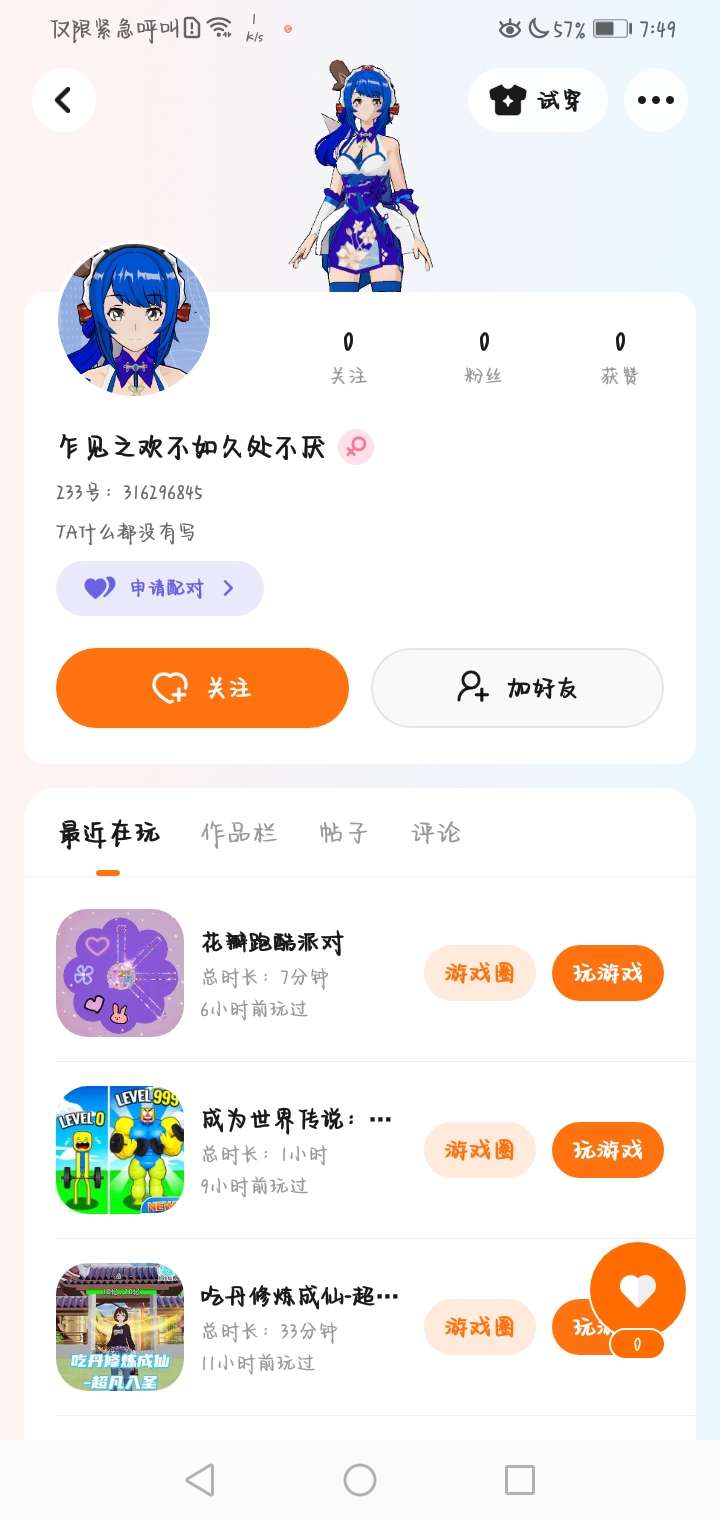Select the 最近在玩 tab
Image resolution: width=720 pixels, height=1520 pixels.
[x=108, y=833]
